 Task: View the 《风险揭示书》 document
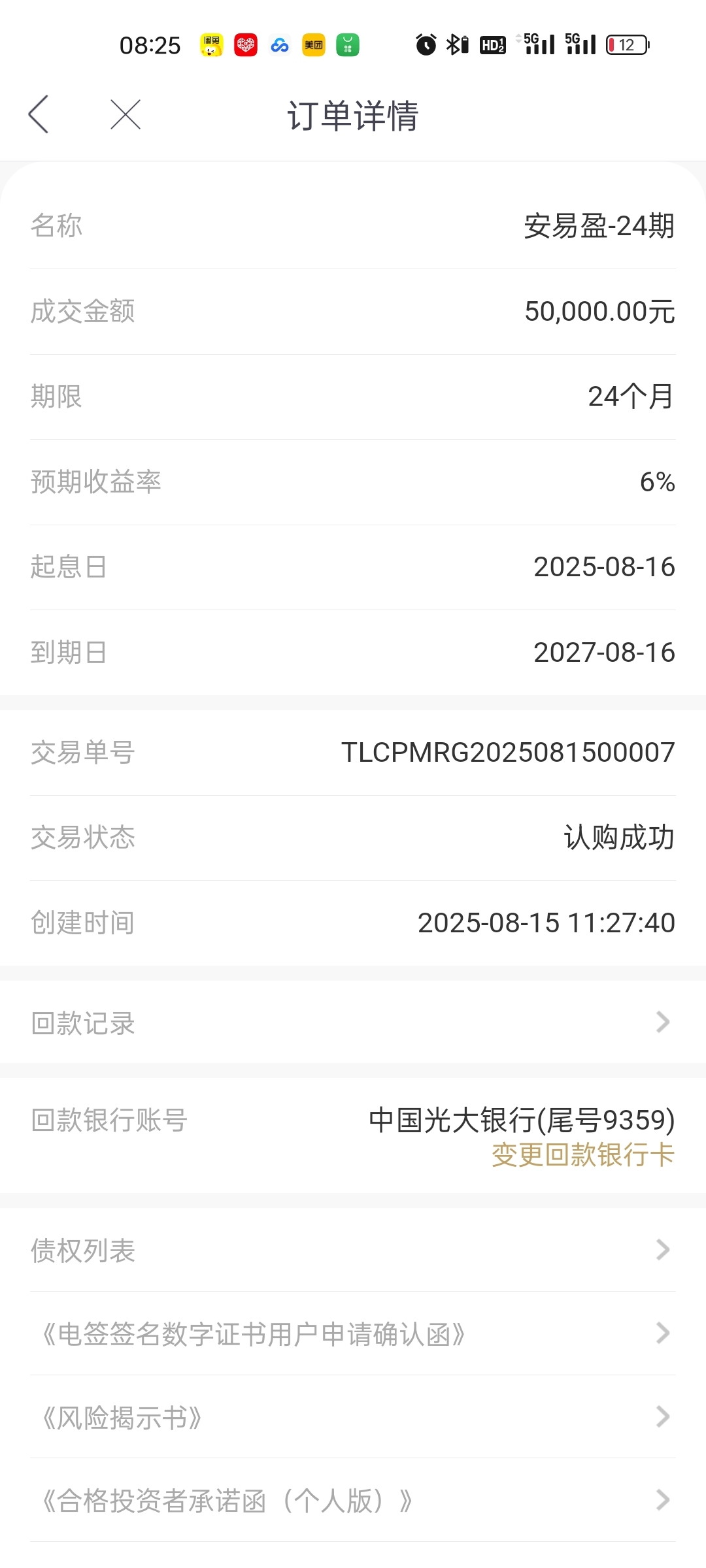[353, 1417]
